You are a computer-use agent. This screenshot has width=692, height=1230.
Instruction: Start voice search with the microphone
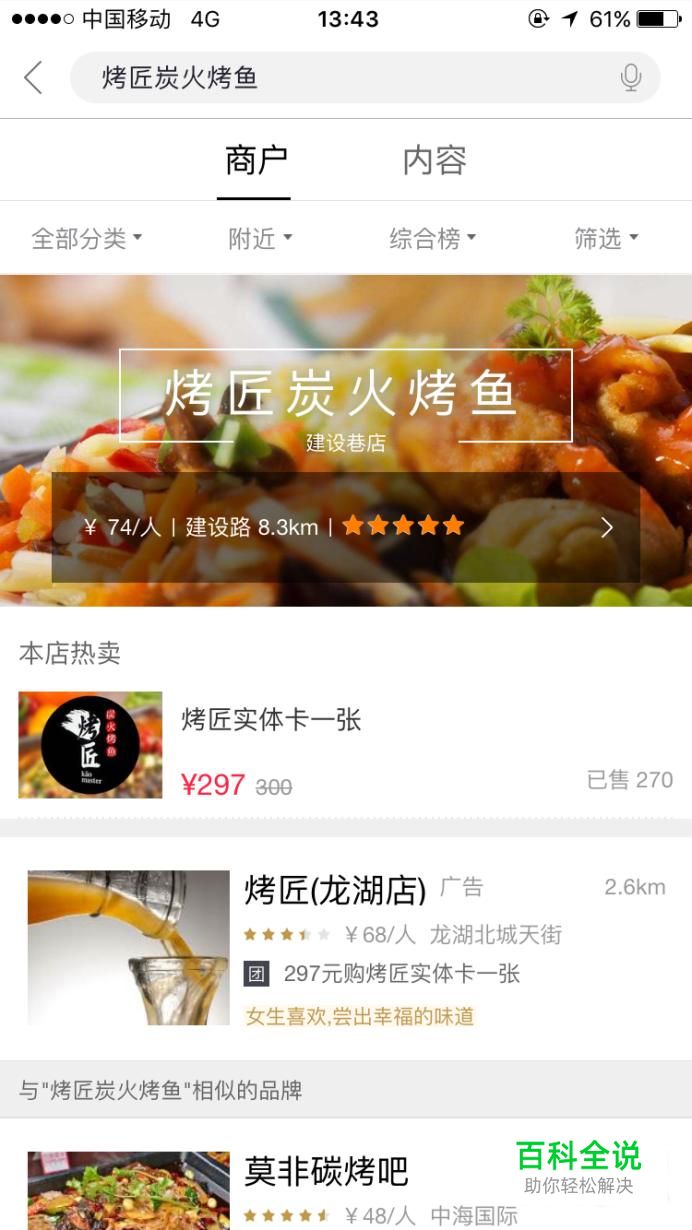[x=630, y=77]
